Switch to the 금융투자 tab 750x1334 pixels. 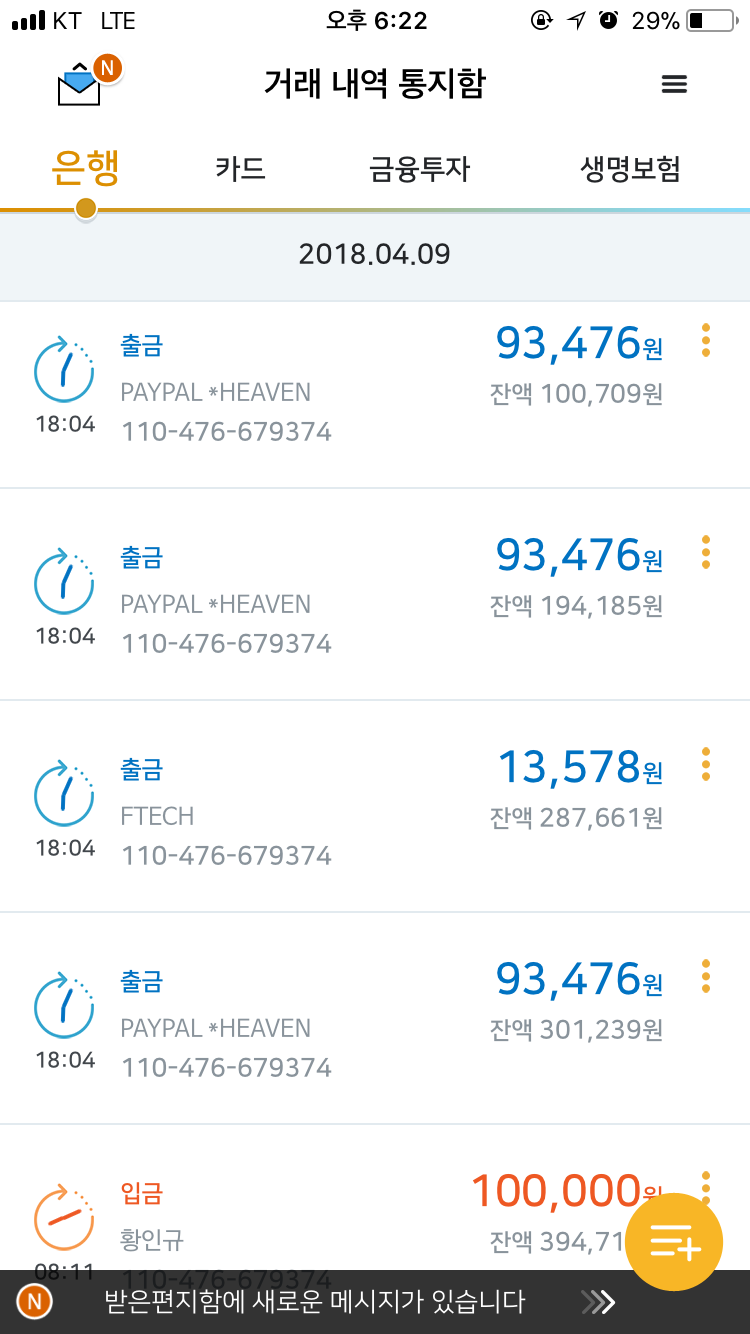tap(419, 169)
